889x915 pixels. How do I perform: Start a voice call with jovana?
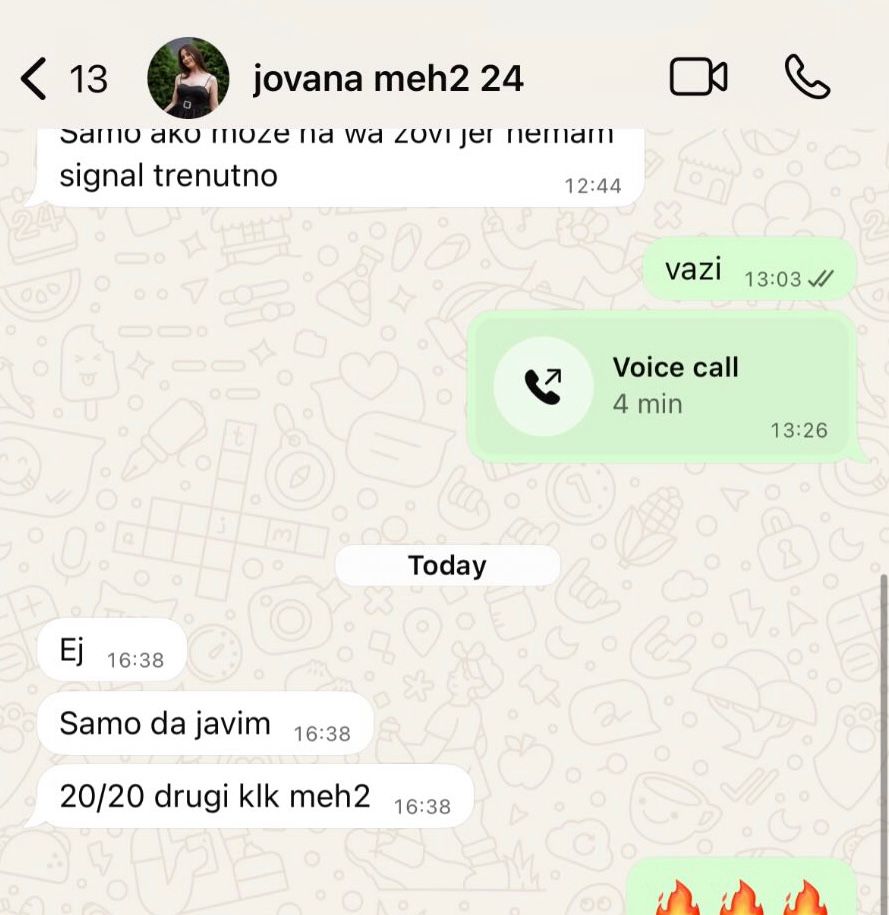tap(807, 77)
